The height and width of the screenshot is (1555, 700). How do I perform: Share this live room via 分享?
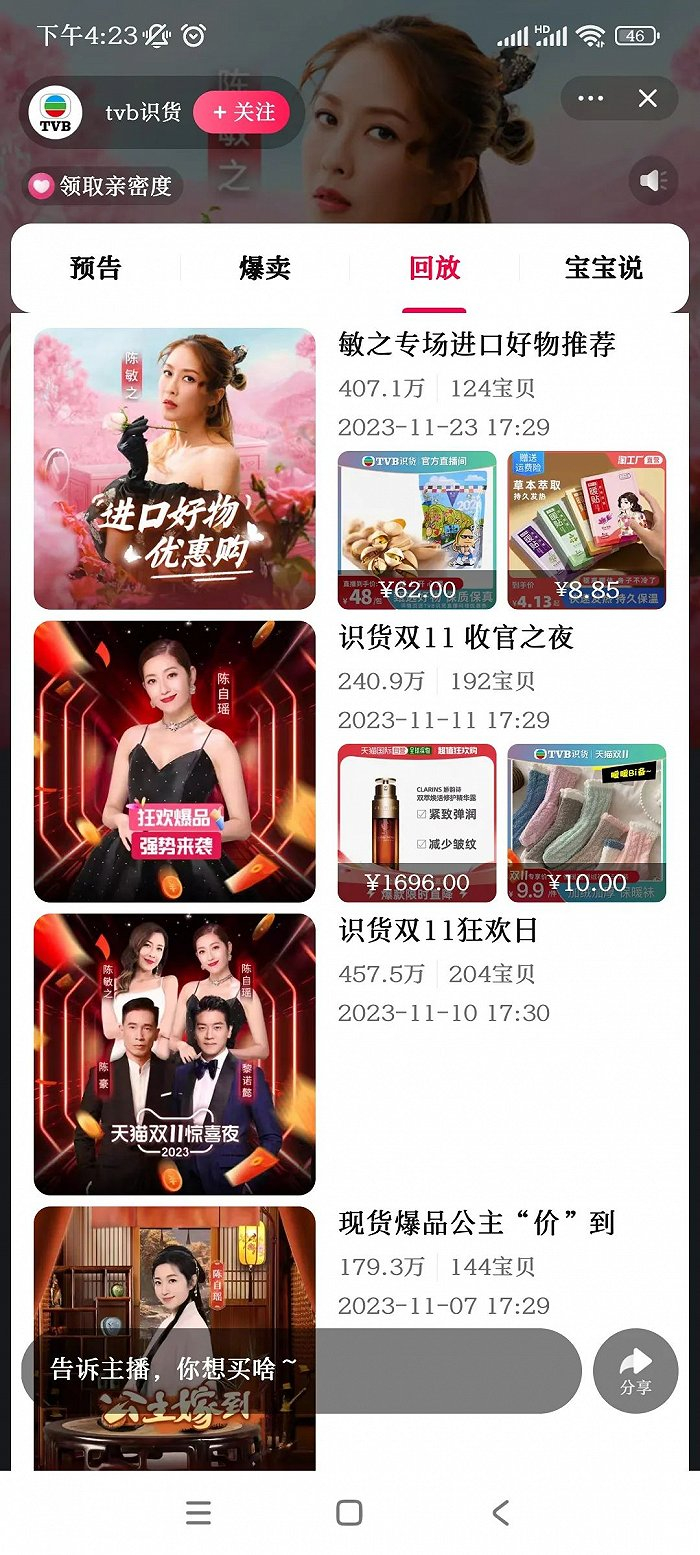(x=635, y=1370)
